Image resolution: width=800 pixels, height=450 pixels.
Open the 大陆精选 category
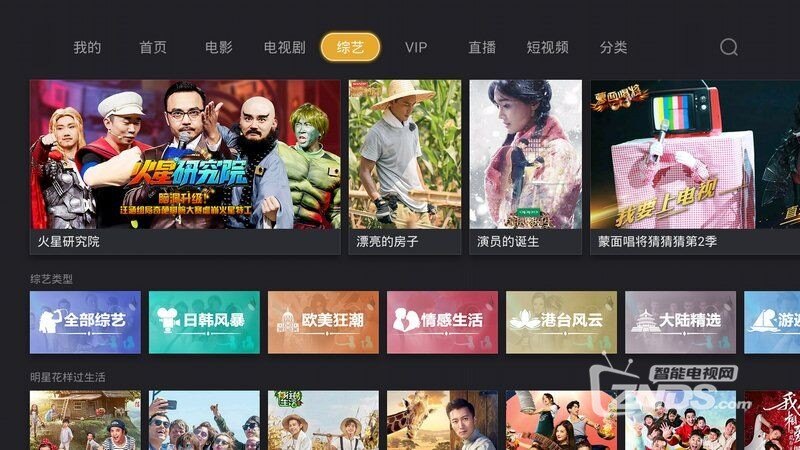coord(680,322)
